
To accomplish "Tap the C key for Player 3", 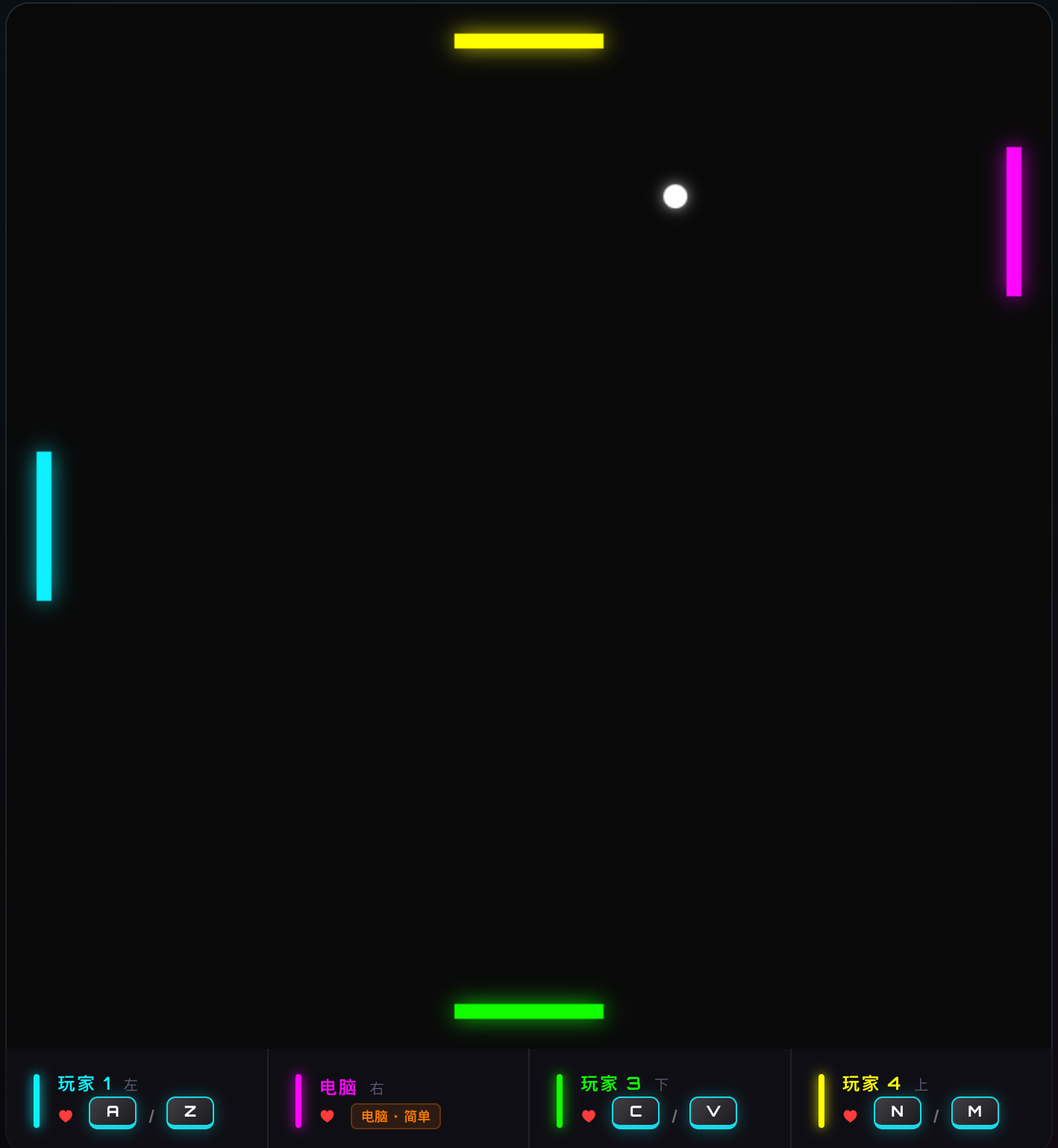I will (636, 1112).
